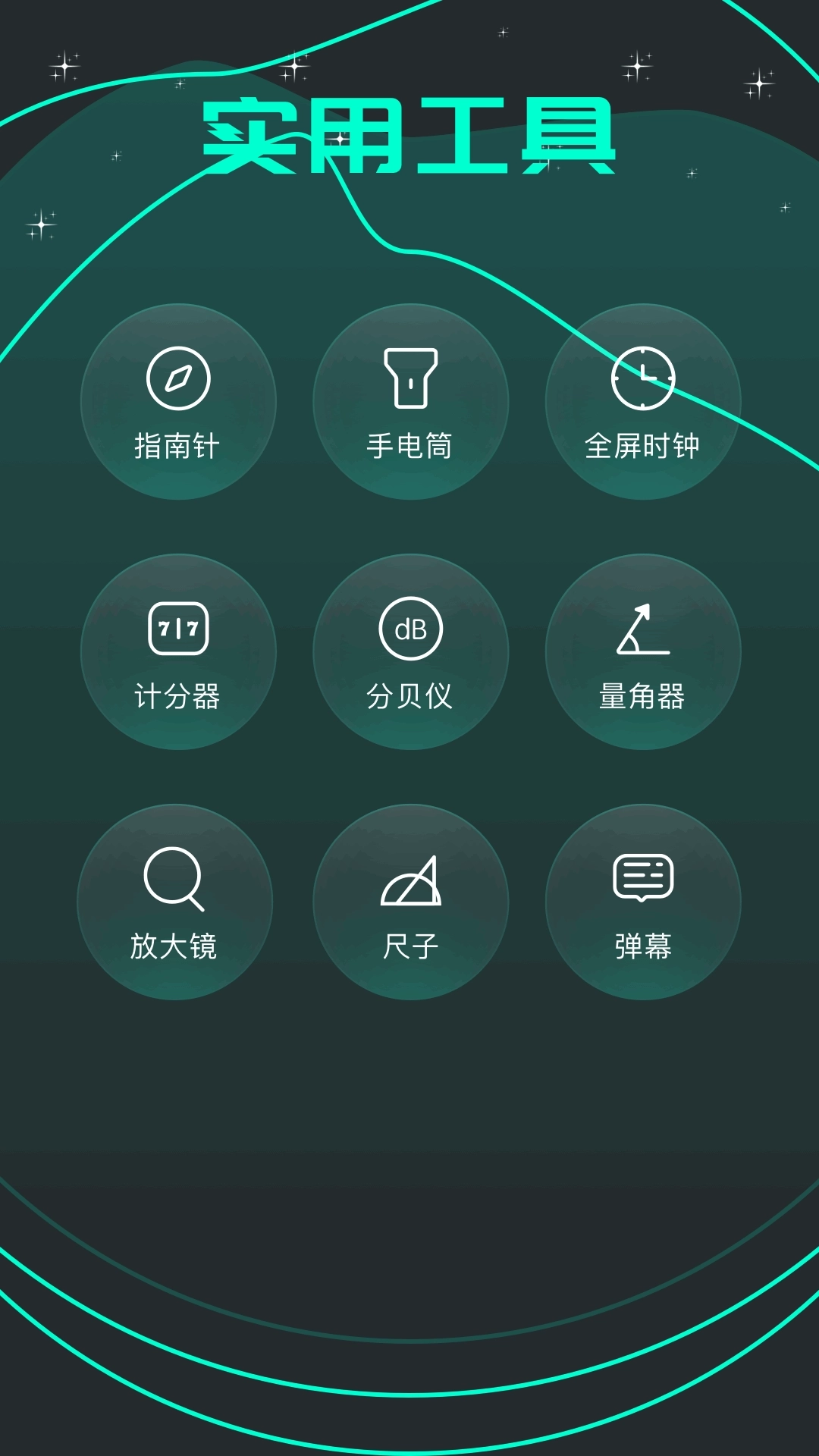
Task: Open the 指南针 compass tool icon
Action: pos(179,377)
